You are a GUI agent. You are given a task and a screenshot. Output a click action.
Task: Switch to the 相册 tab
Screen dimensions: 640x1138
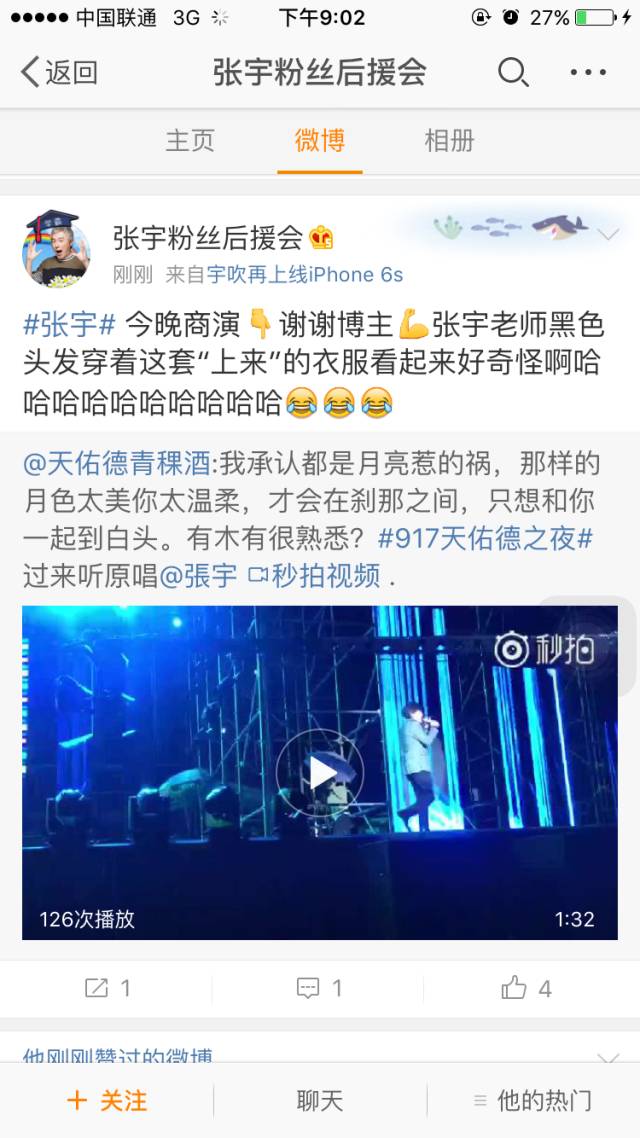click(449, 141)
